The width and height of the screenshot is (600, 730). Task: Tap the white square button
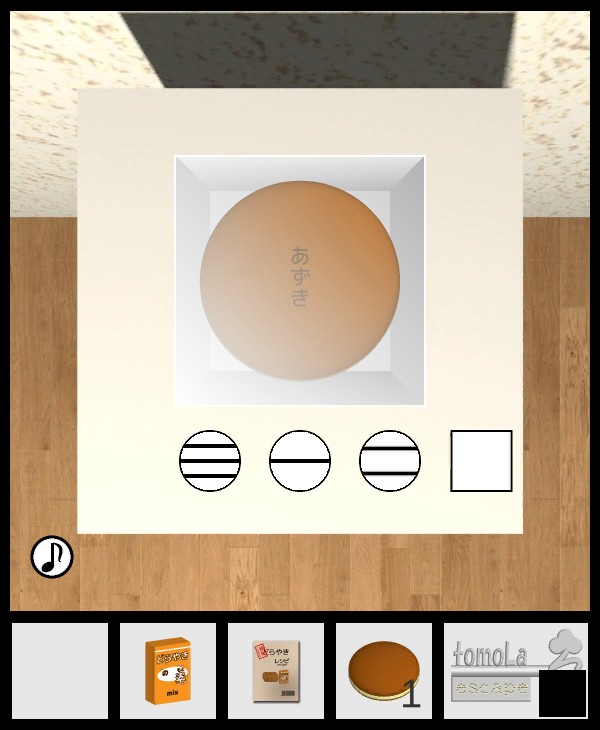coord(481,461)
